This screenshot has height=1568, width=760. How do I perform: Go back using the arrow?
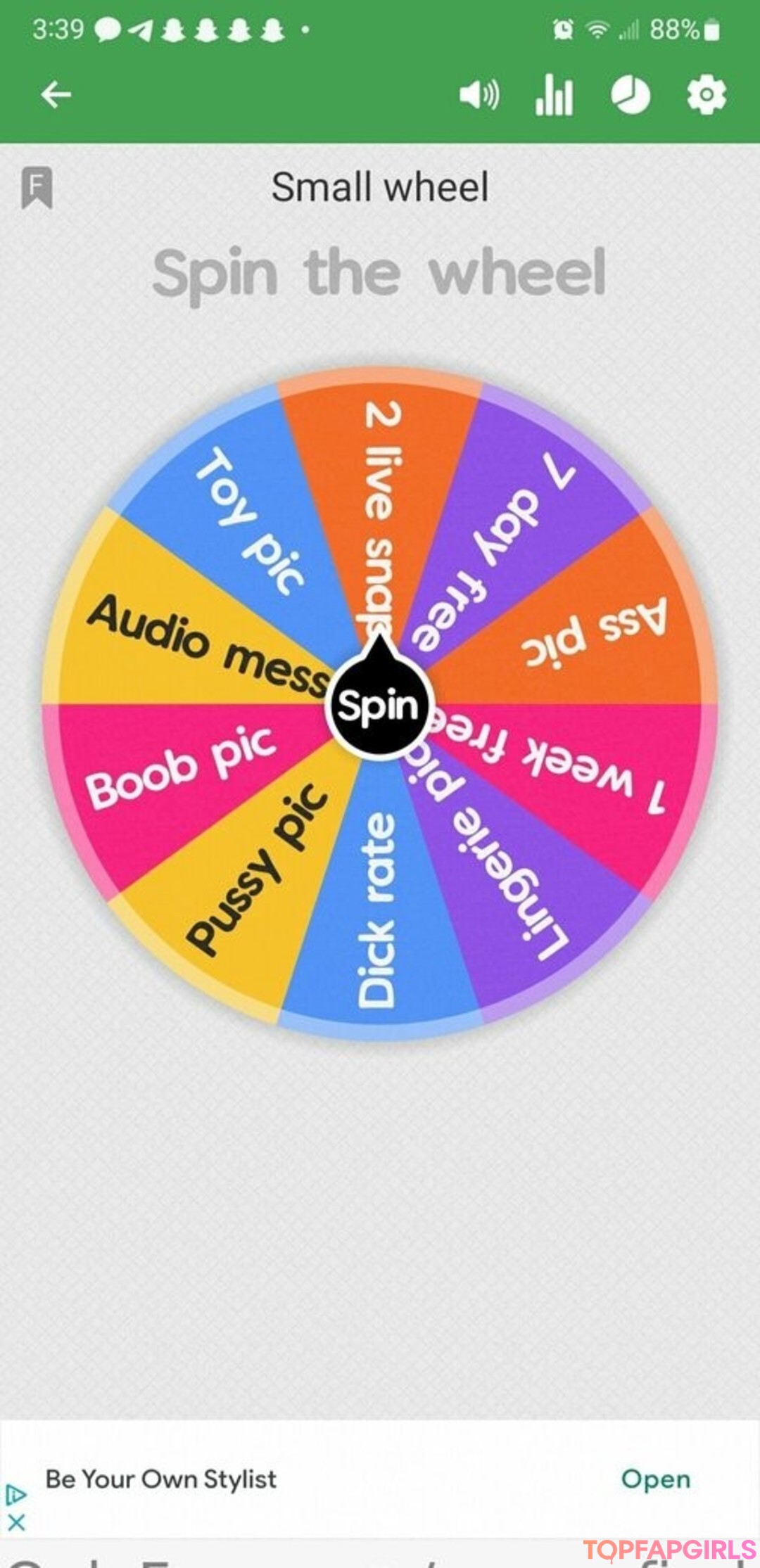(56, 94)
